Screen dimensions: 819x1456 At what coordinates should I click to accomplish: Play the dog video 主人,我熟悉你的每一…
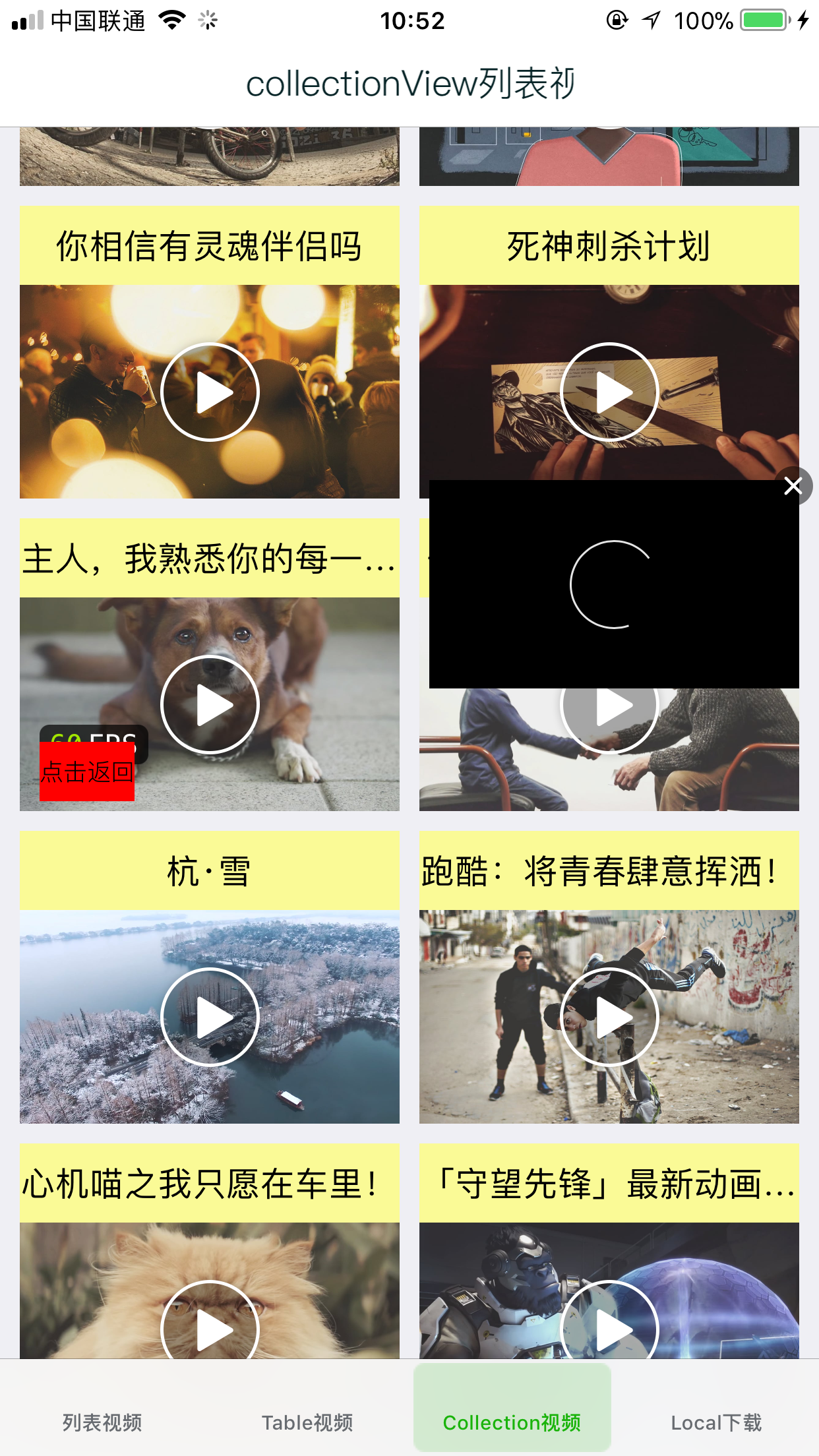(210, 704)
